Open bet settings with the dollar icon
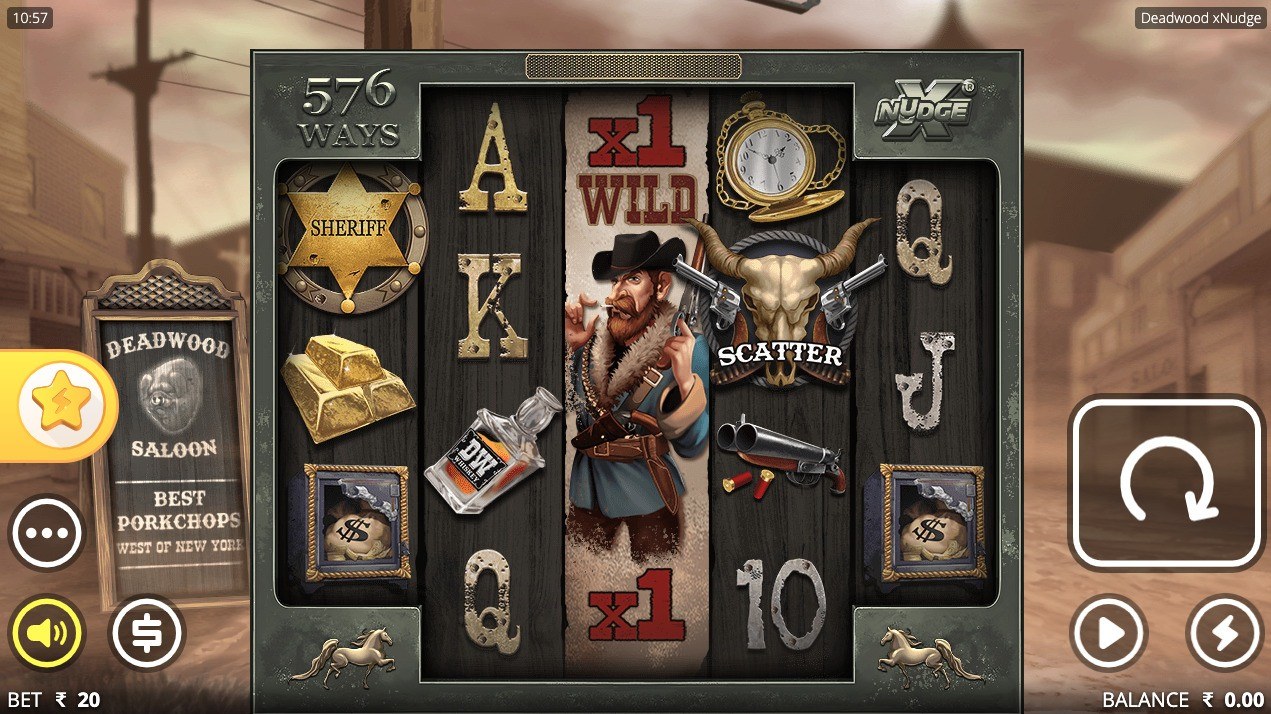This screenshot has width=1271, height=714. tap(147, 632)
